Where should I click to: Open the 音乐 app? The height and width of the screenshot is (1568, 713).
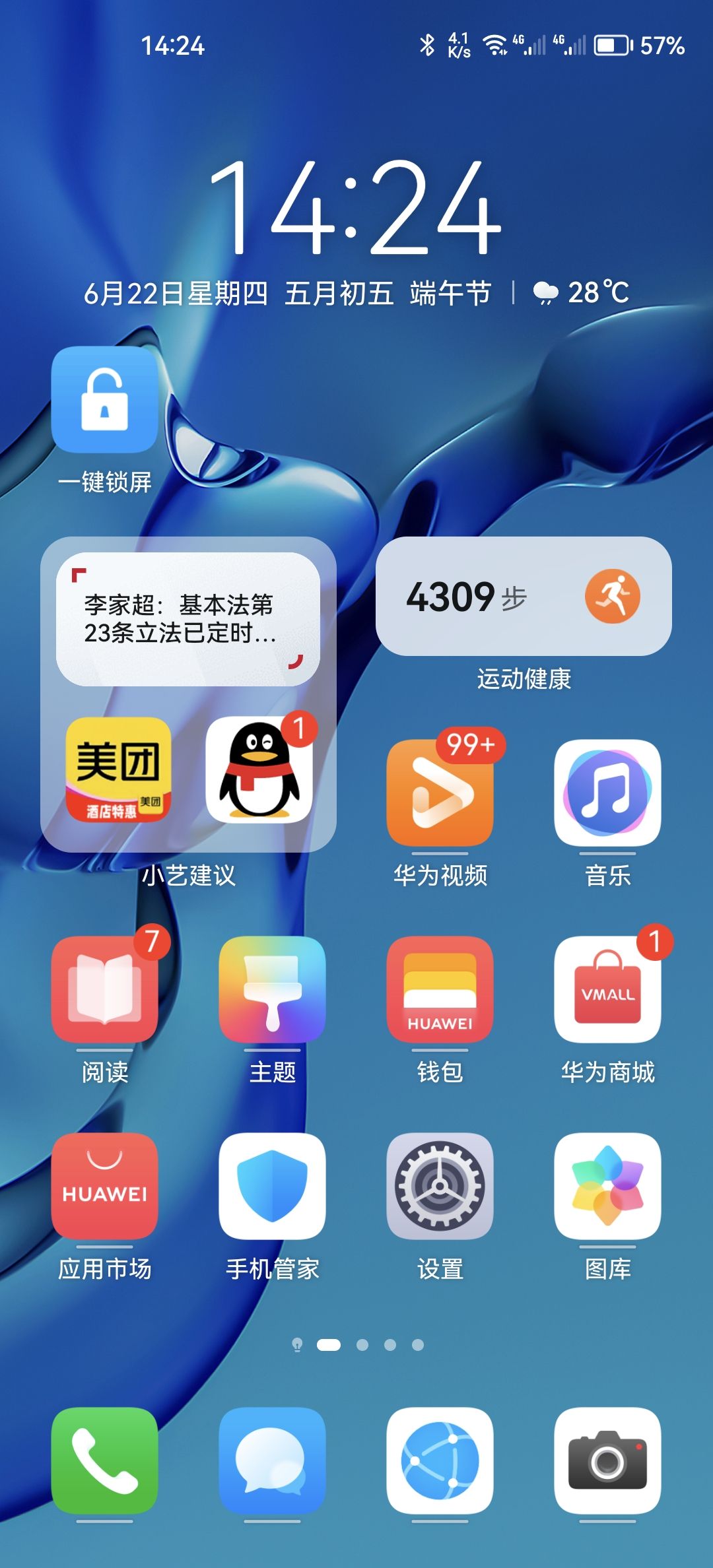tap(607, 792)
